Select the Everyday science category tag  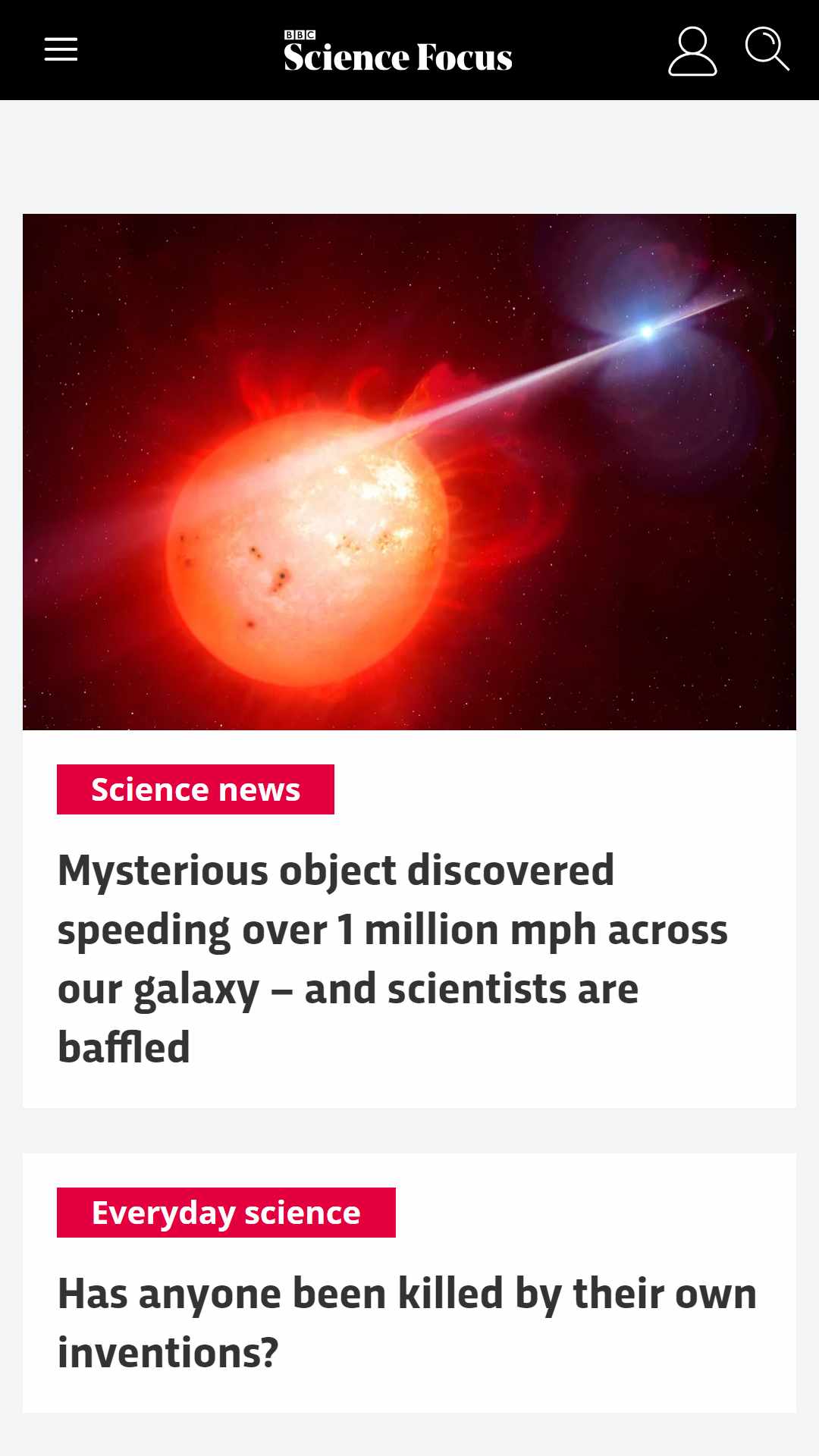pos(226,1213)
